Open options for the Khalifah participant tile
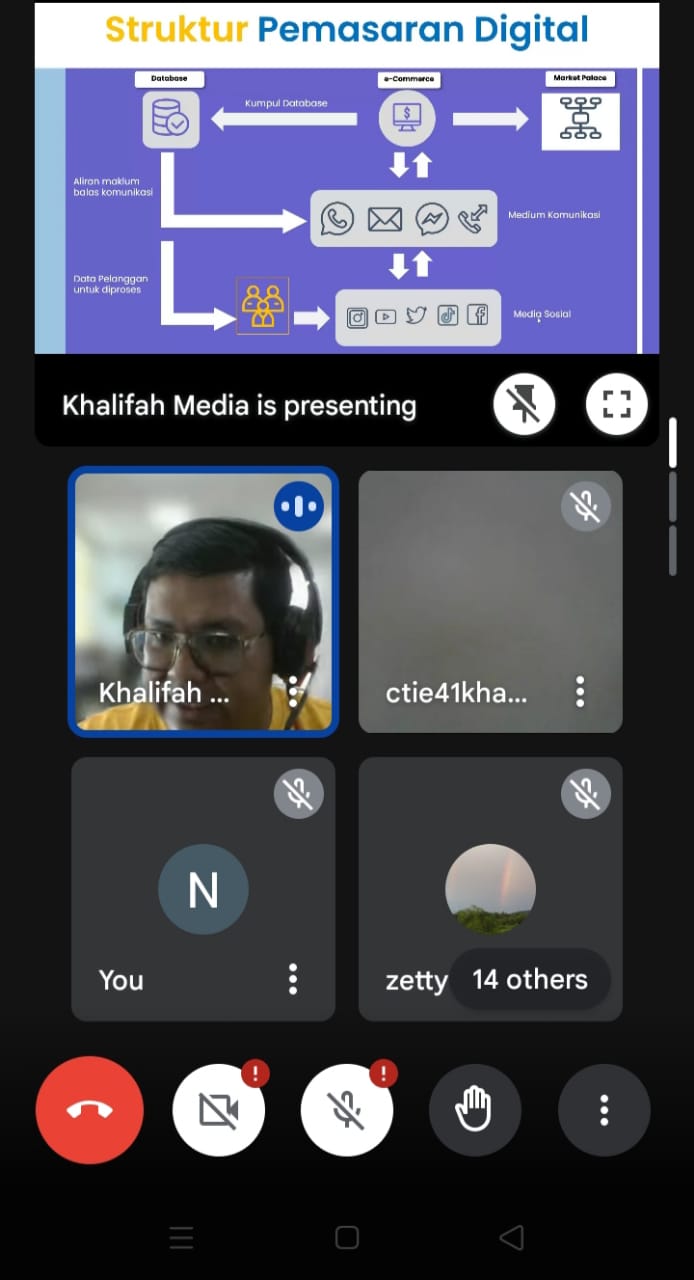694x1280 pixels. tap(293, 691)
